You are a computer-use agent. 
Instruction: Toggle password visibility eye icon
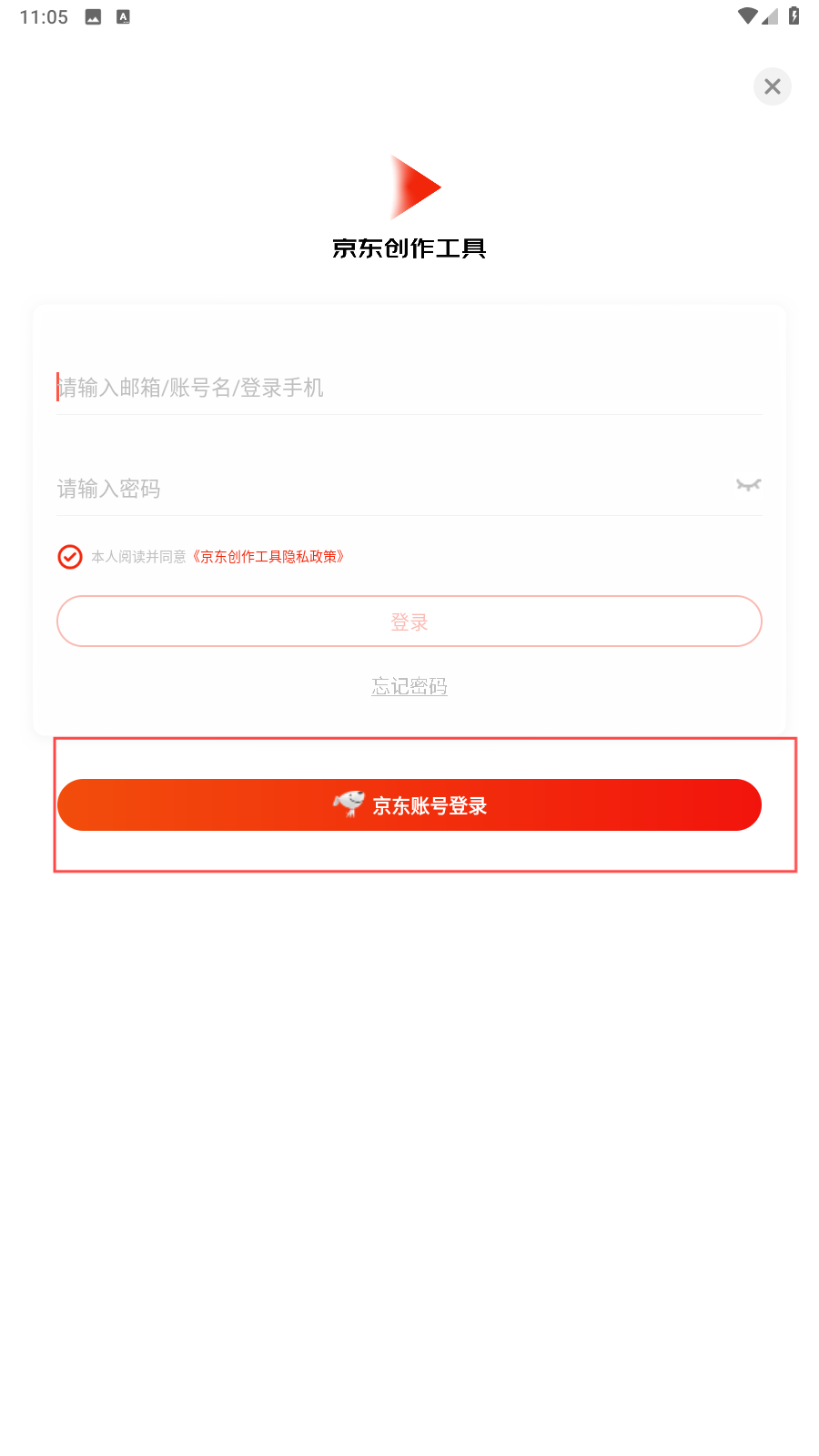748,485
